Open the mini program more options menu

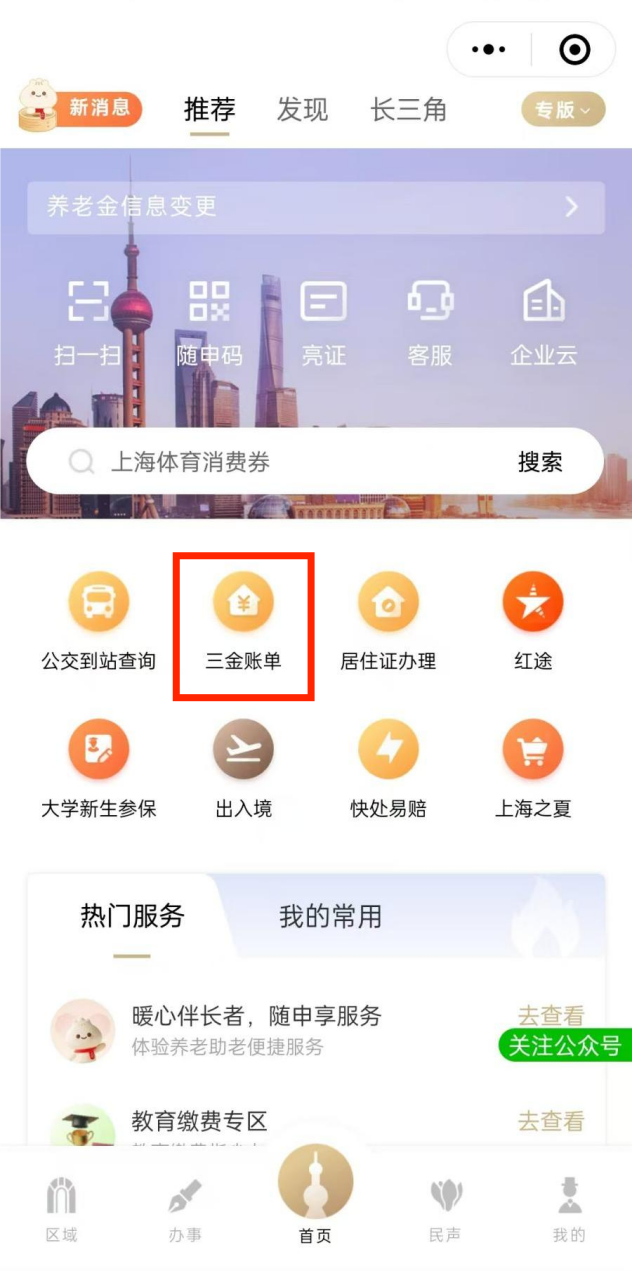489,50
